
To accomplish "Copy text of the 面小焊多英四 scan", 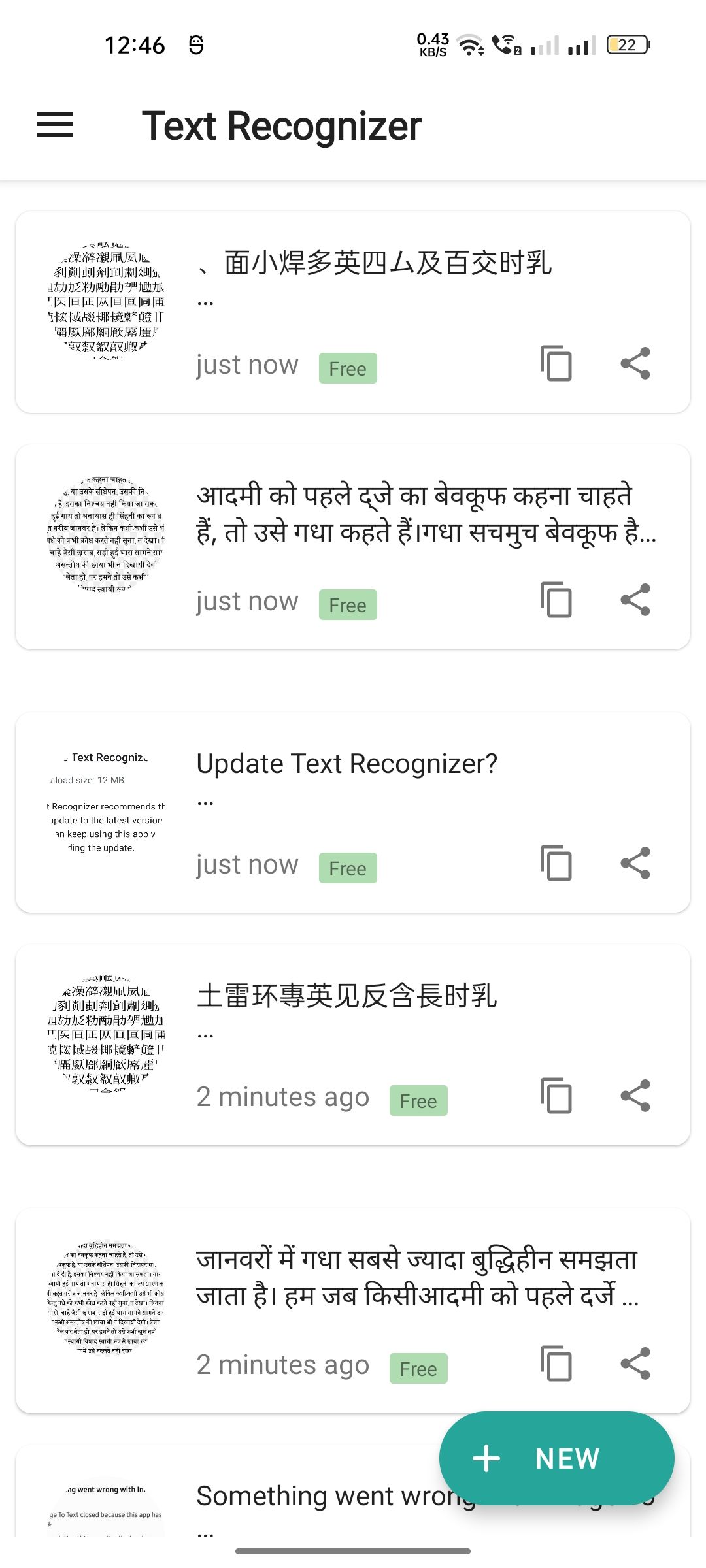I will [556, 363].
